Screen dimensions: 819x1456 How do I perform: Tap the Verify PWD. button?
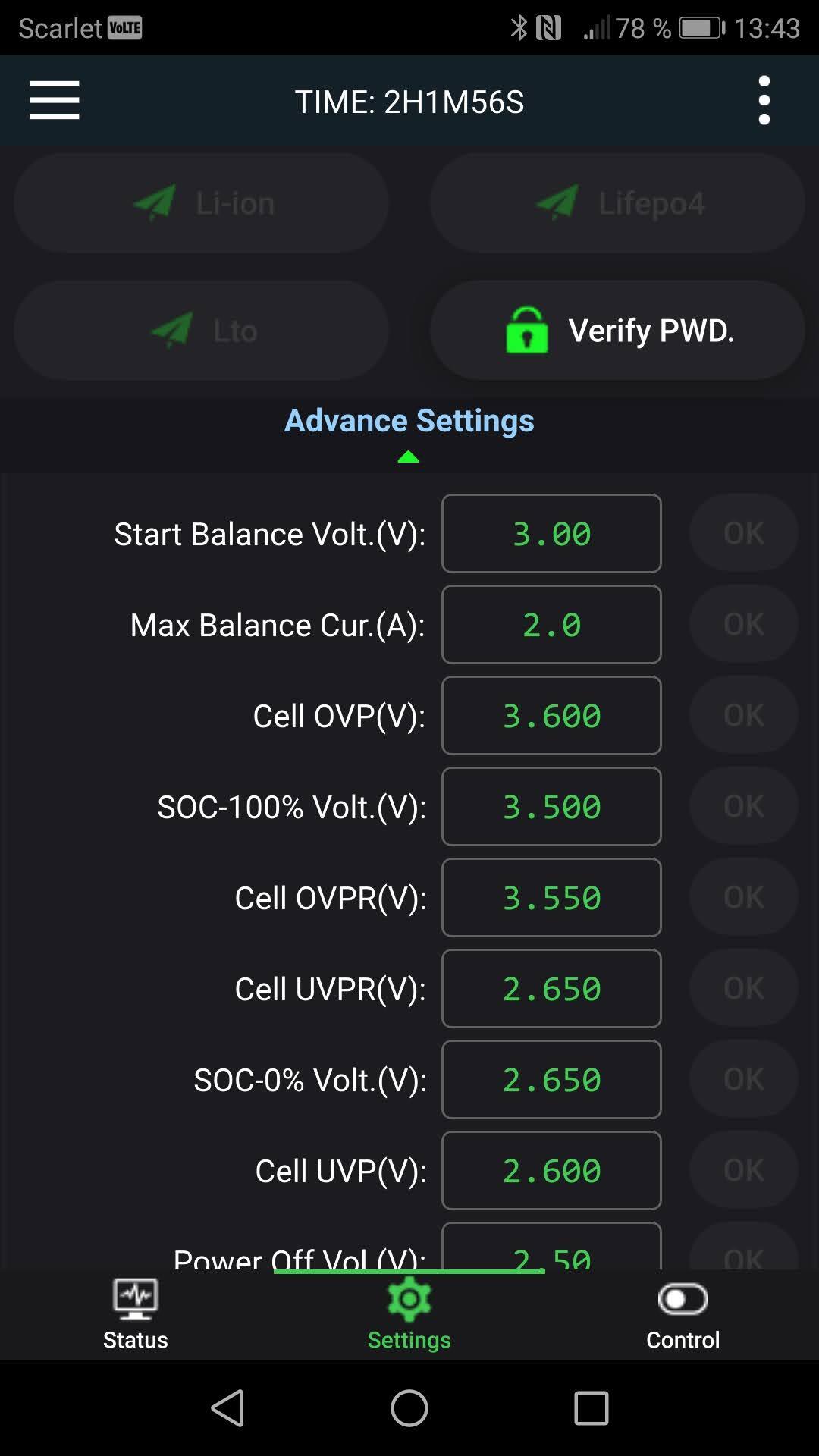coord(617,331)
